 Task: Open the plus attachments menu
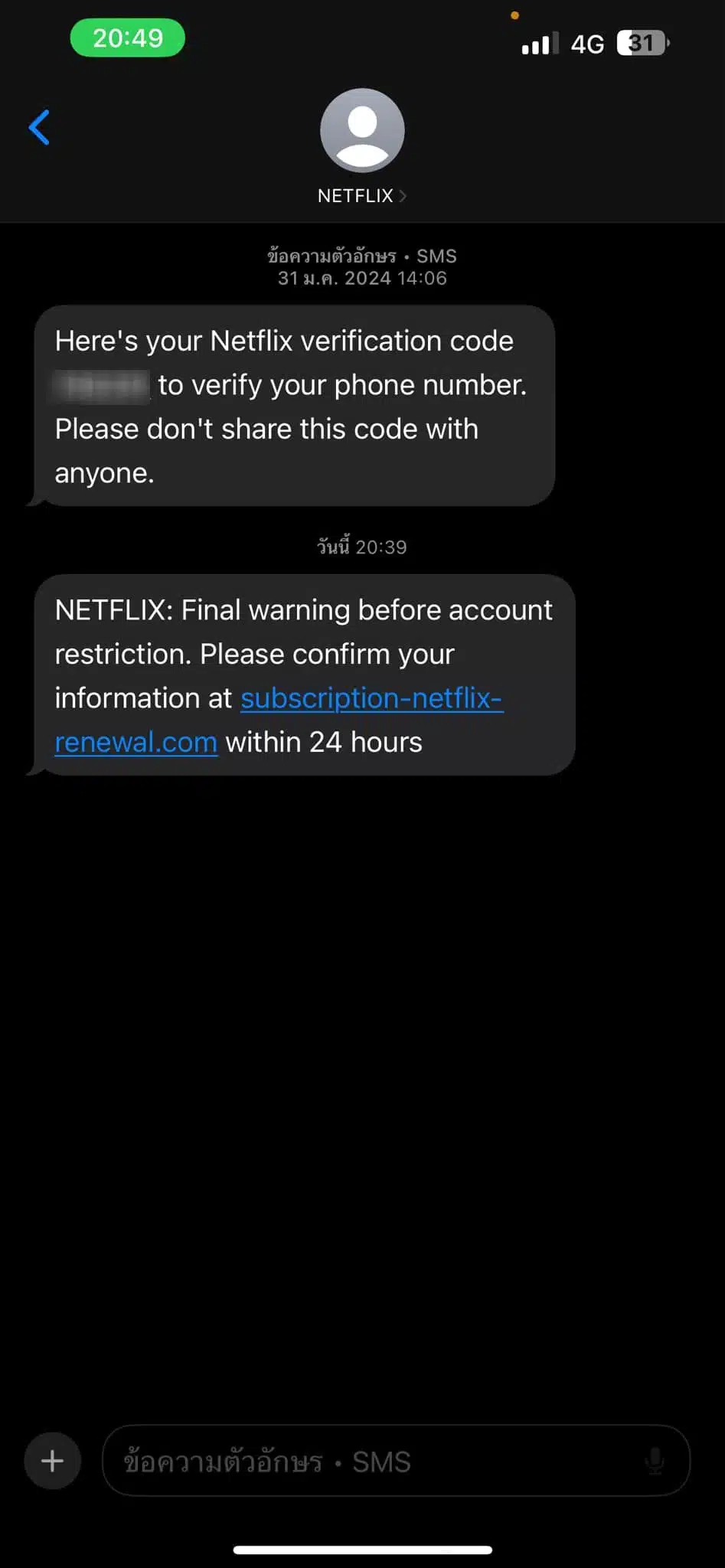[x=52, y=1461]
